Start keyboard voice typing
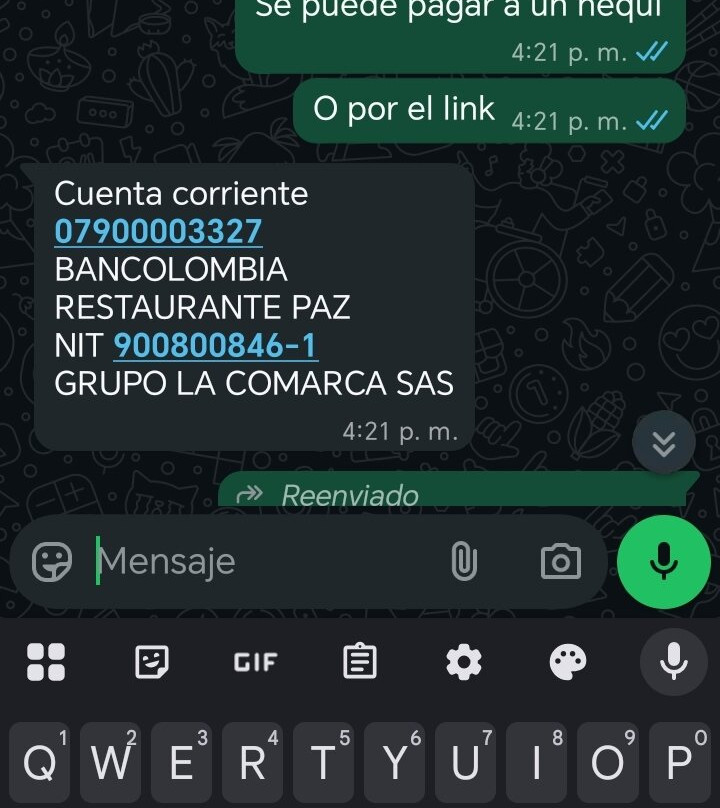 tap(673, 661)
